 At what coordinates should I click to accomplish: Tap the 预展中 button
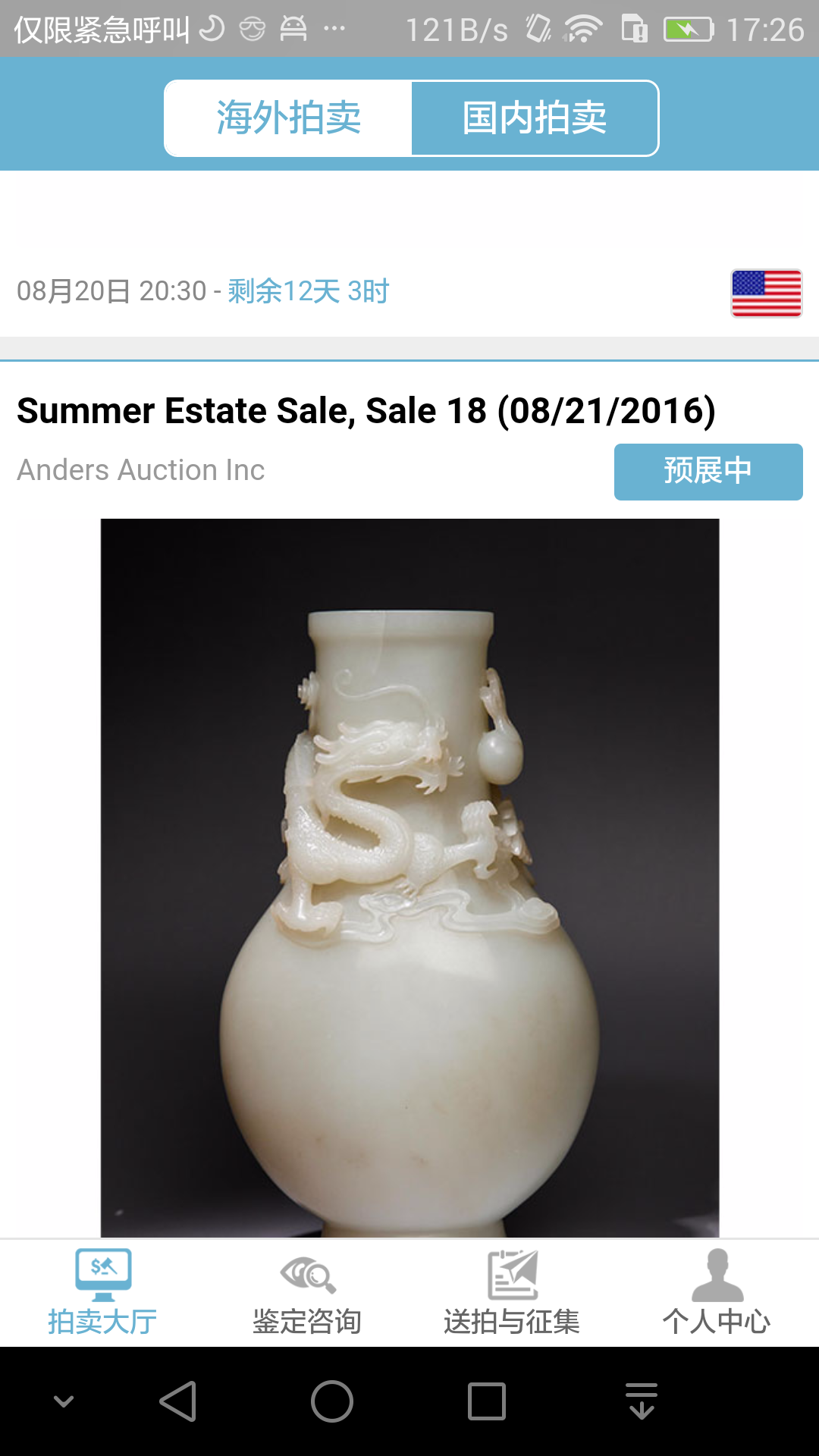[708, 472]
